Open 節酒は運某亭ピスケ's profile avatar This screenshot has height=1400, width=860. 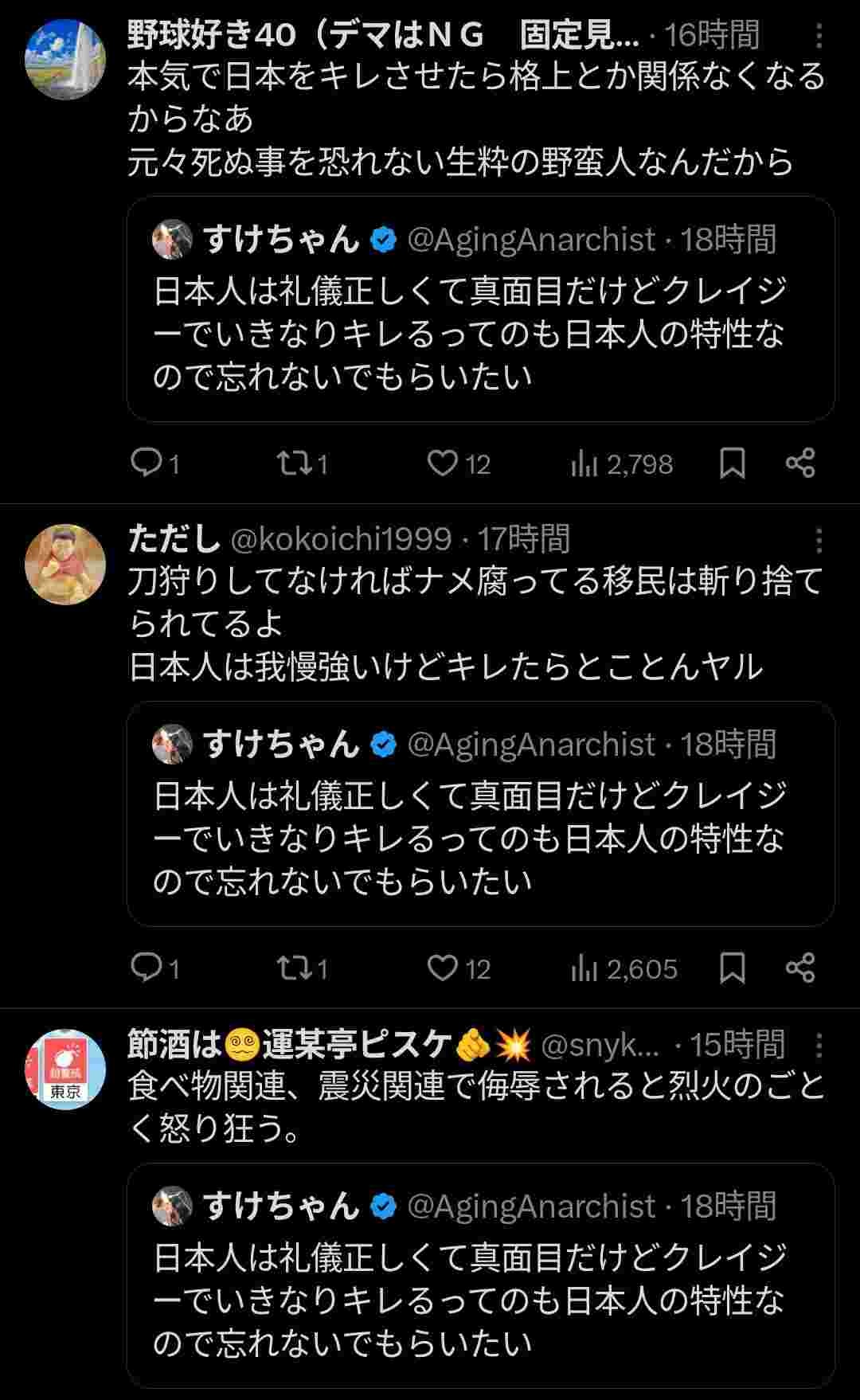coord(65,1069)
